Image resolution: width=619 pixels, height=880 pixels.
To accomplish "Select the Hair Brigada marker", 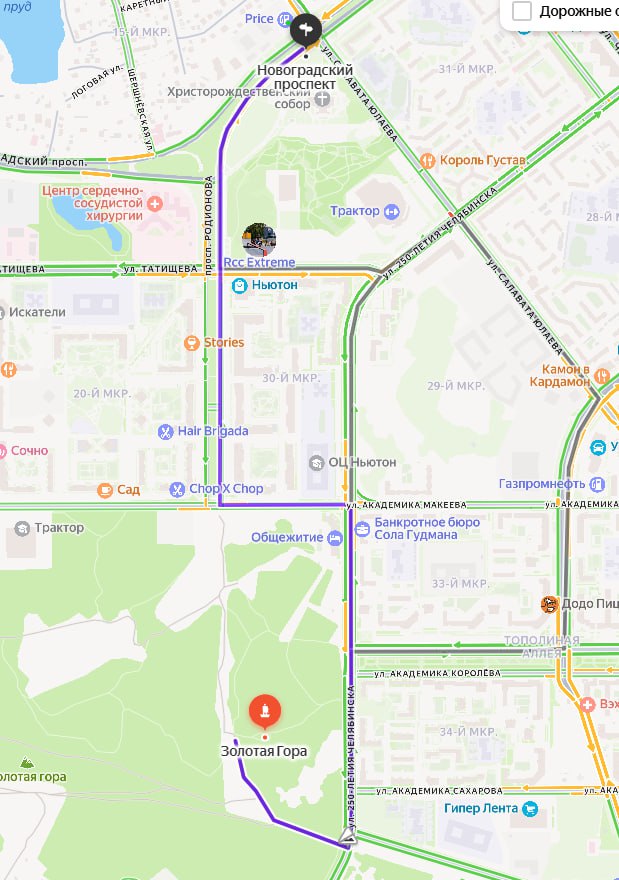I will (x=166, y=431).
